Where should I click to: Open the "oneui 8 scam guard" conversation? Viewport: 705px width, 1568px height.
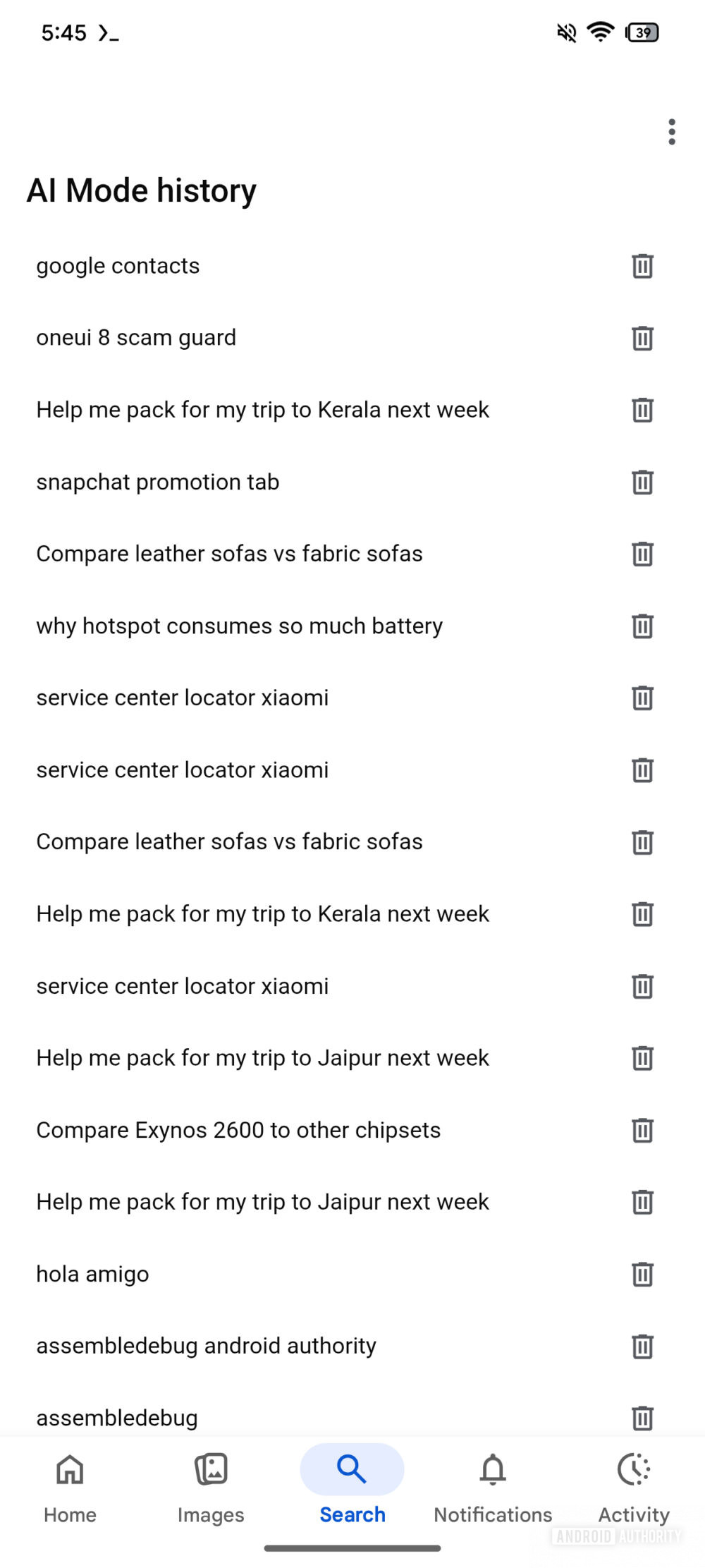pyautogui.click(x=136, y=338)
